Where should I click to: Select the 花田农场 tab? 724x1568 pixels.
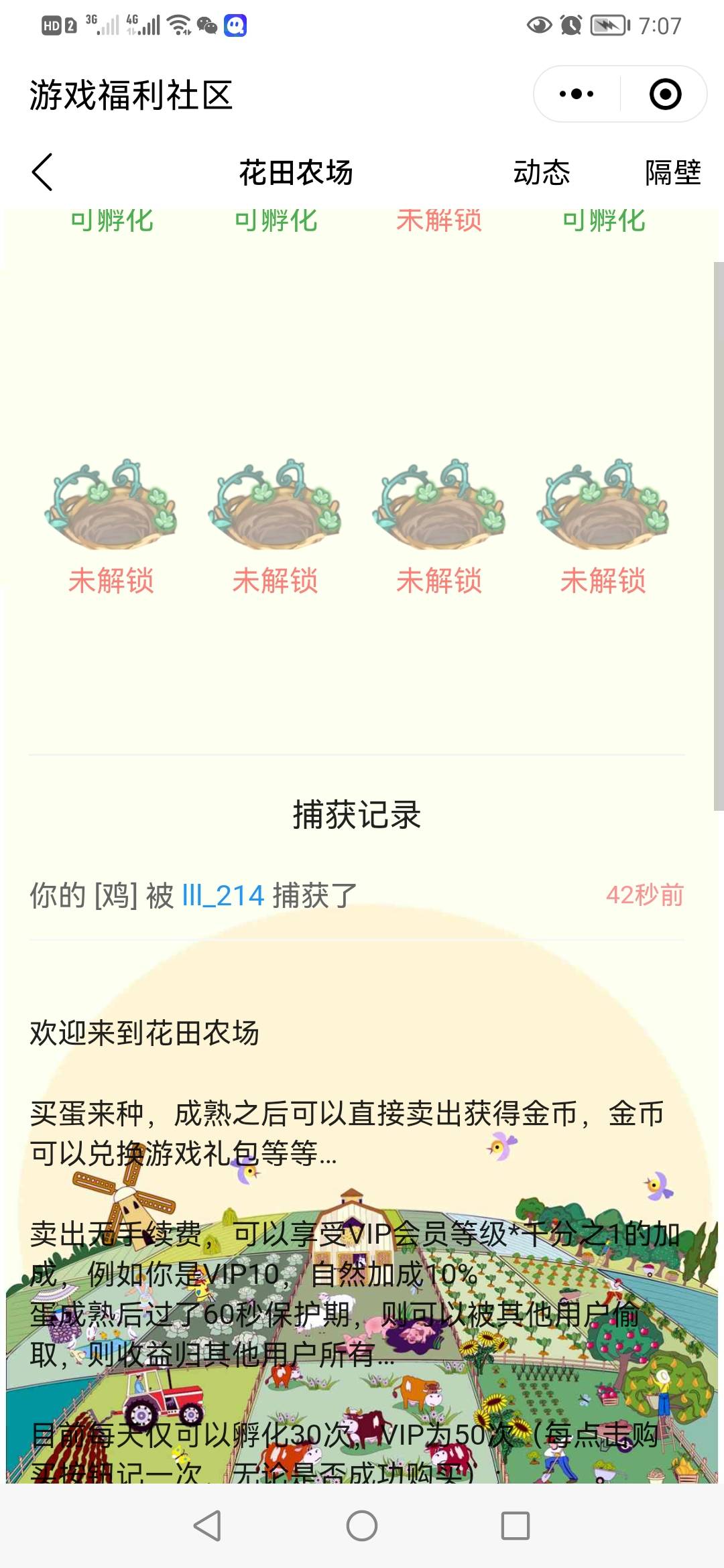coord(296,173)
